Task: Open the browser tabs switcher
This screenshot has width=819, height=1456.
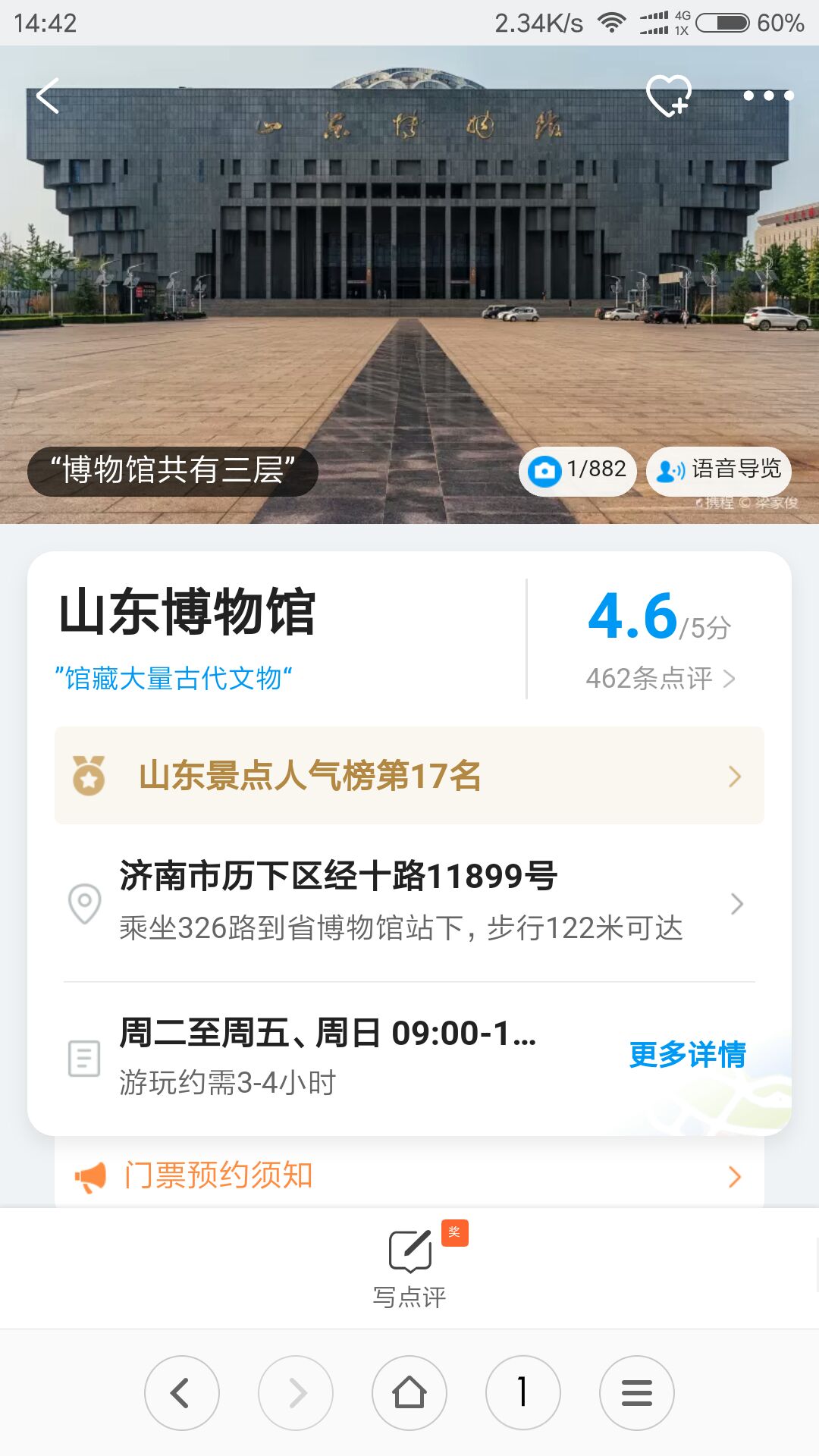Action: click(523, 1393)
